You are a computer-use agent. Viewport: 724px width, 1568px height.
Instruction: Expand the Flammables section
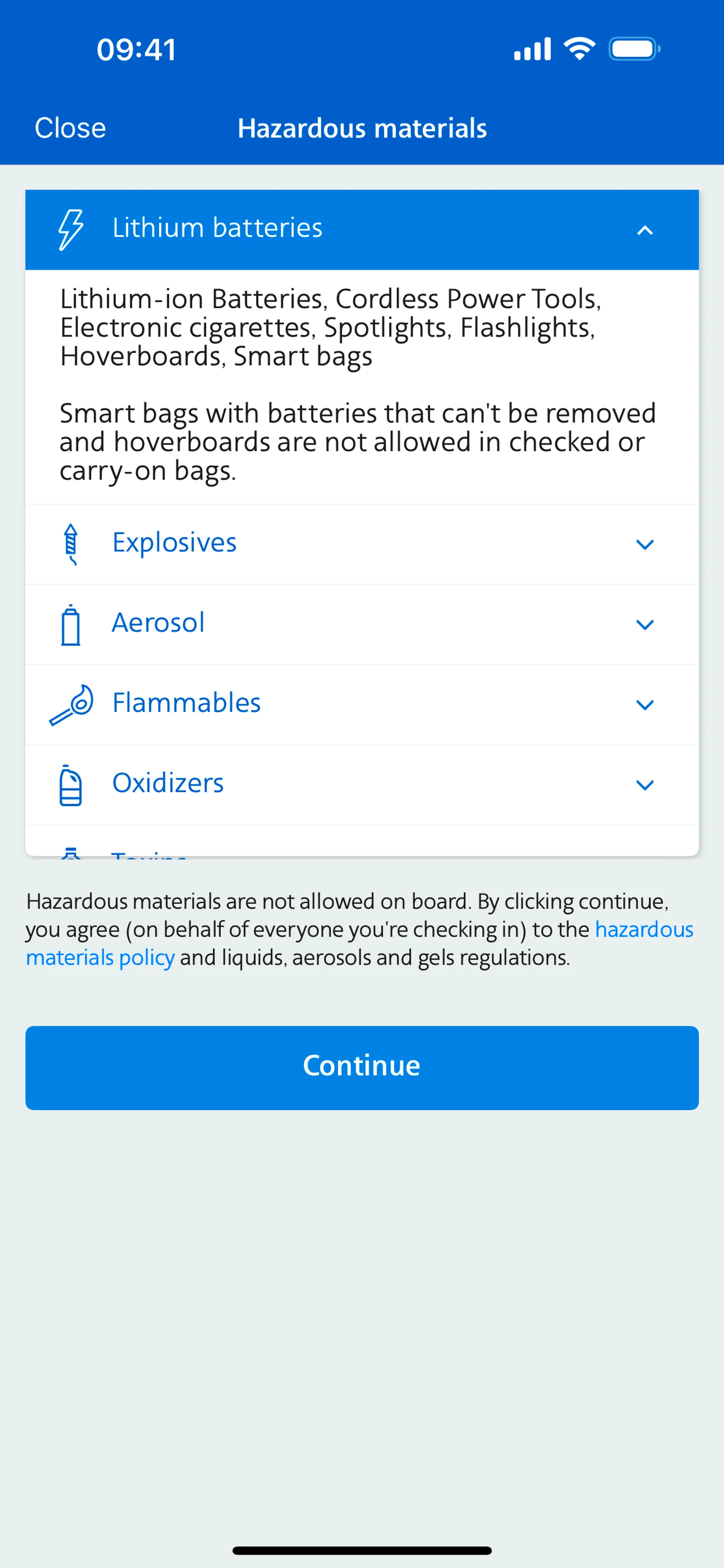[x=362, y=704]
